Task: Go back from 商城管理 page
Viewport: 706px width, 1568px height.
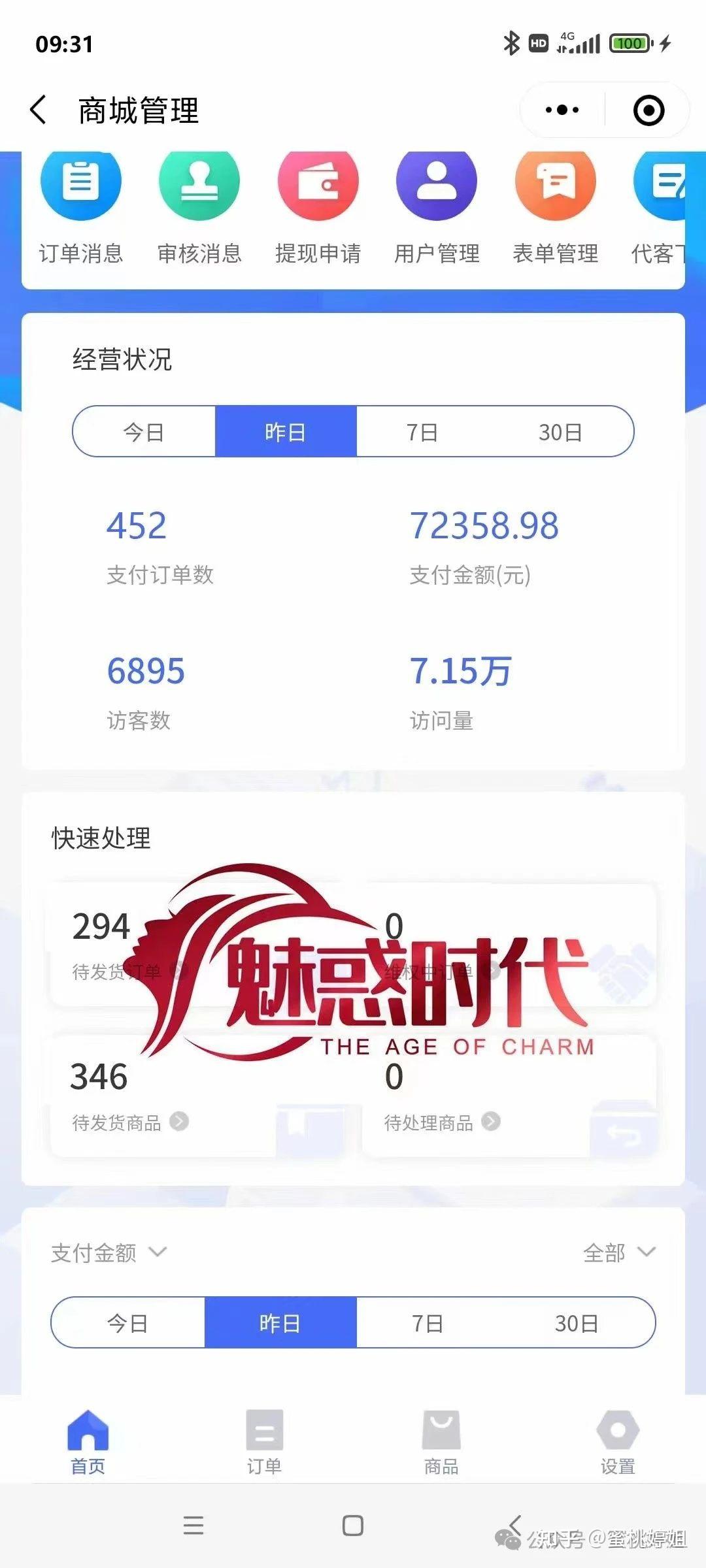Action: [39, 110]
